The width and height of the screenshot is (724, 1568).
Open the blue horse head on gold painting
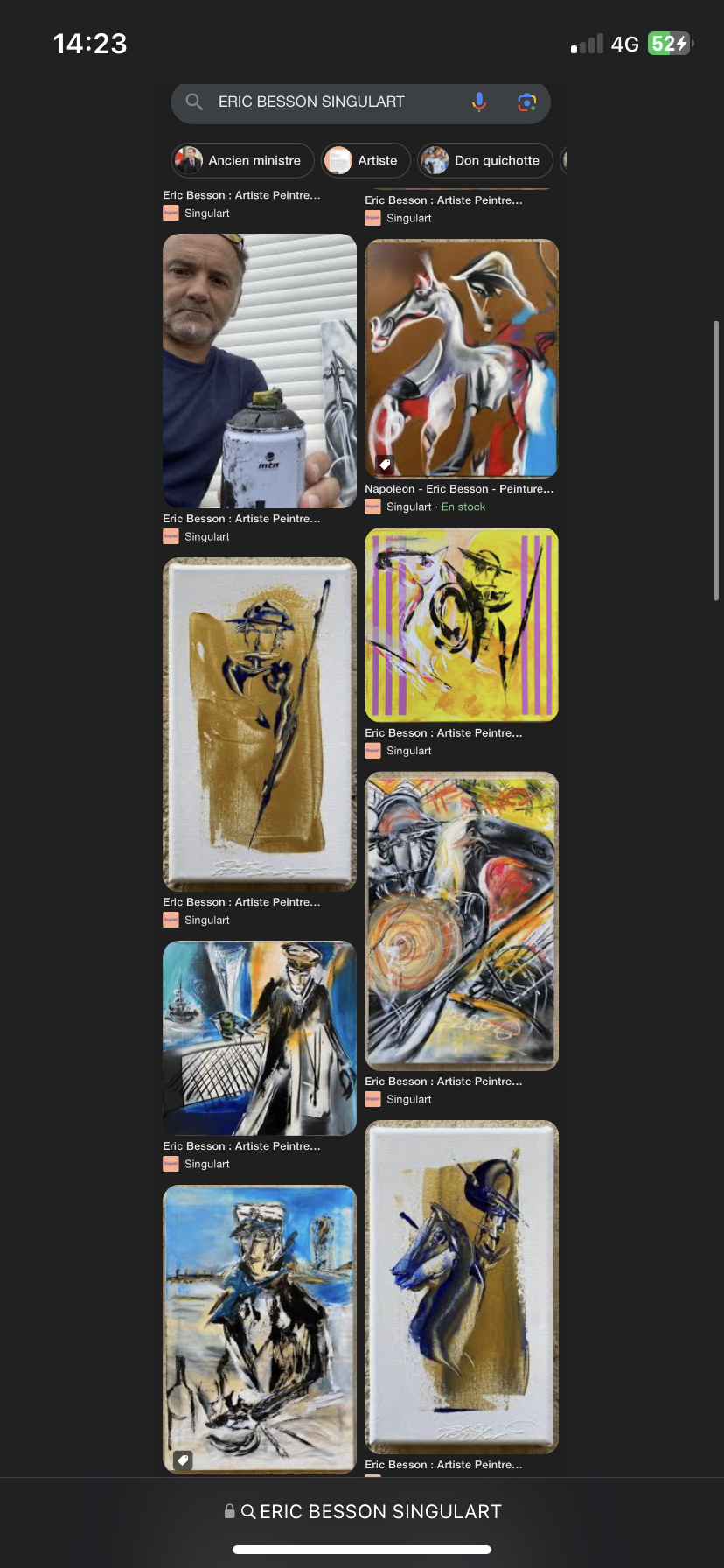tap(462, 1286)
